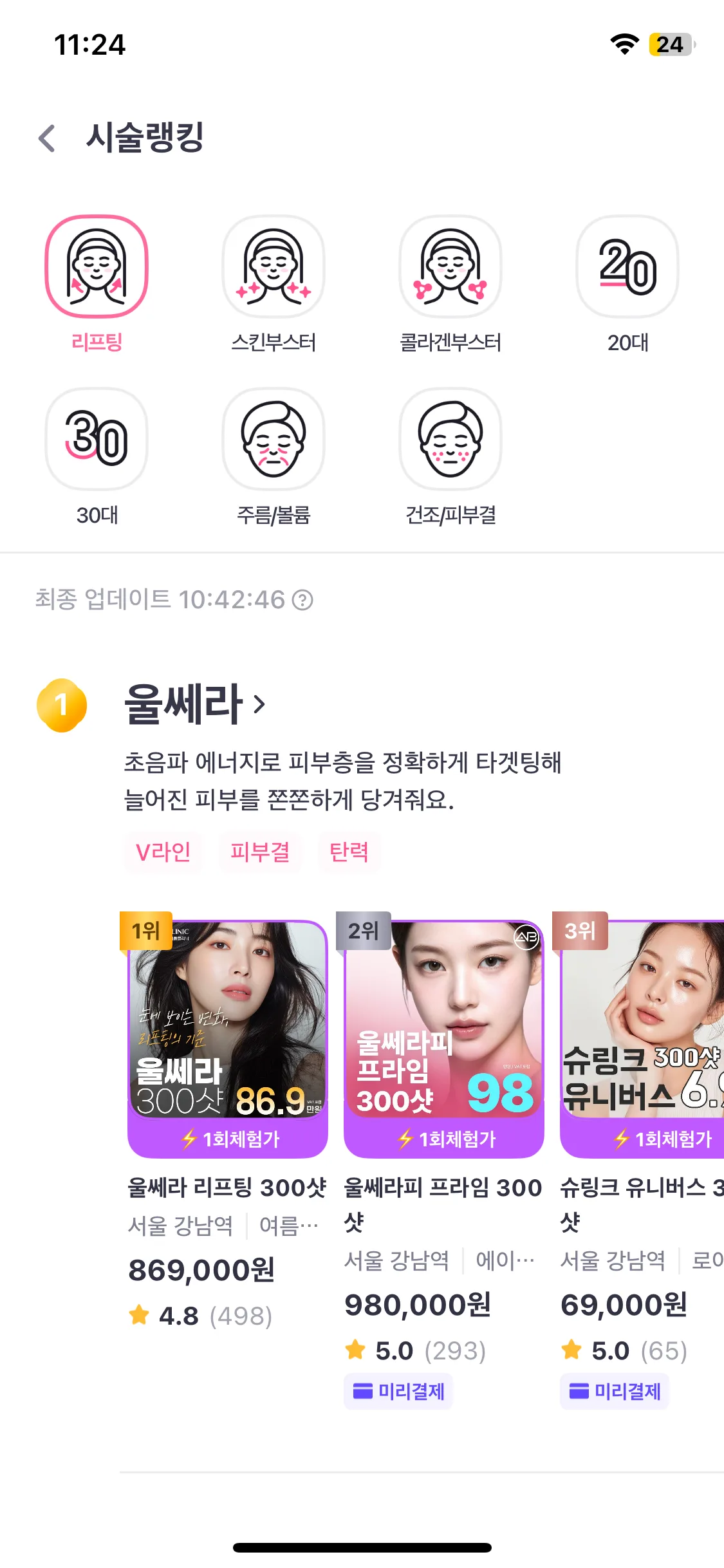This screenshot has height=1568, width=724.
Task: Tap the 피부결 tag
Action: click(x=260, y=852)
